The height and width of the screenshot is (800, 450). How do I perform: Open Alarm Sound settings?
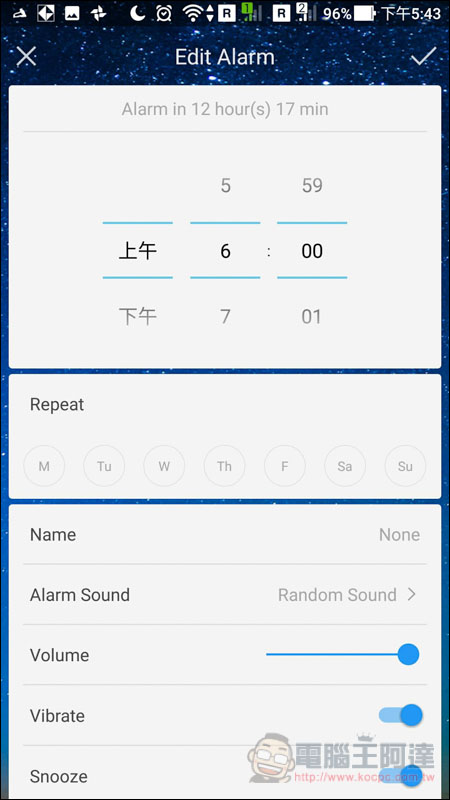pyautogui.click(x=224, y=595)
